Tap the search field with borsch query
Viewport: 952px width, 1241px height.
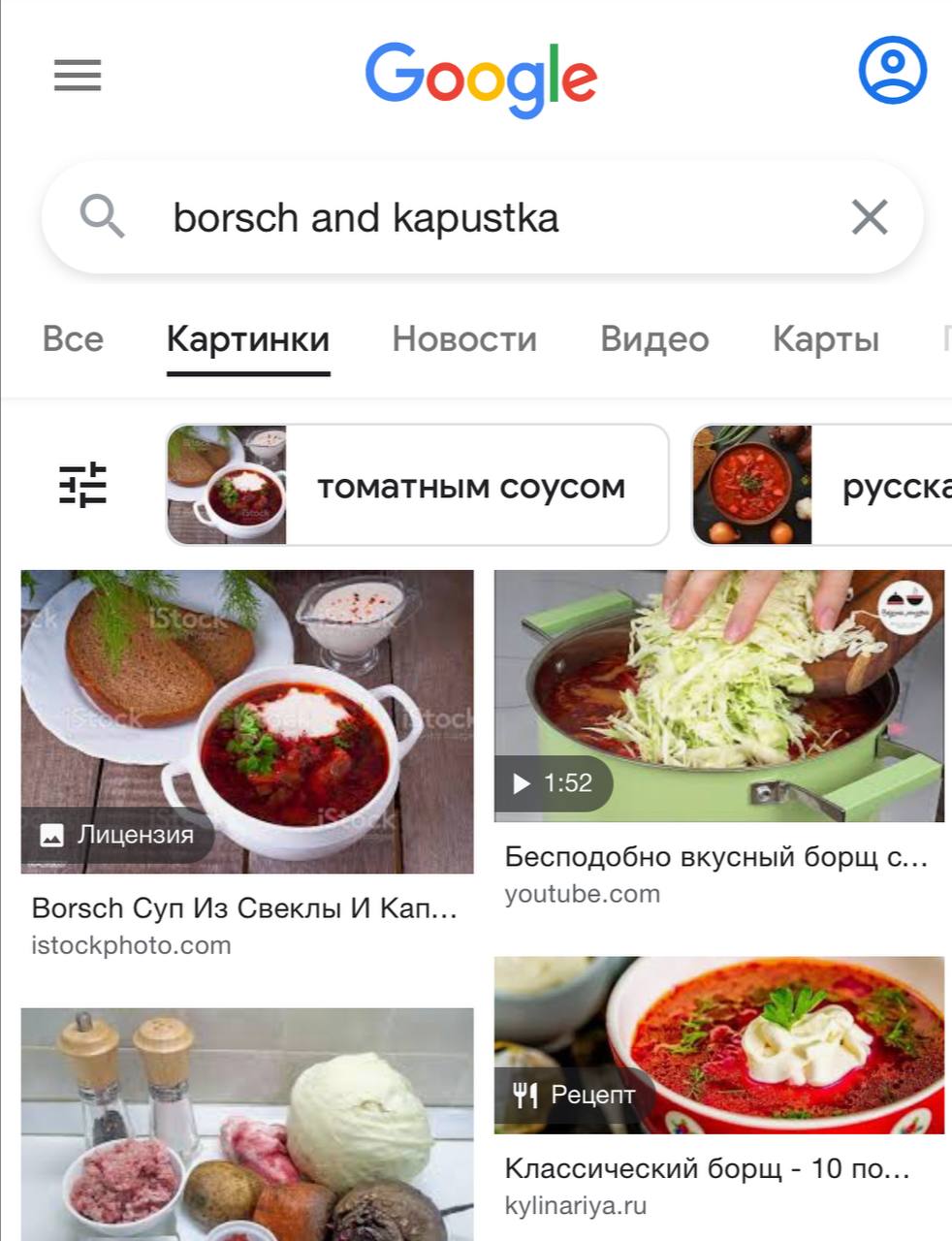click(465, 217)
